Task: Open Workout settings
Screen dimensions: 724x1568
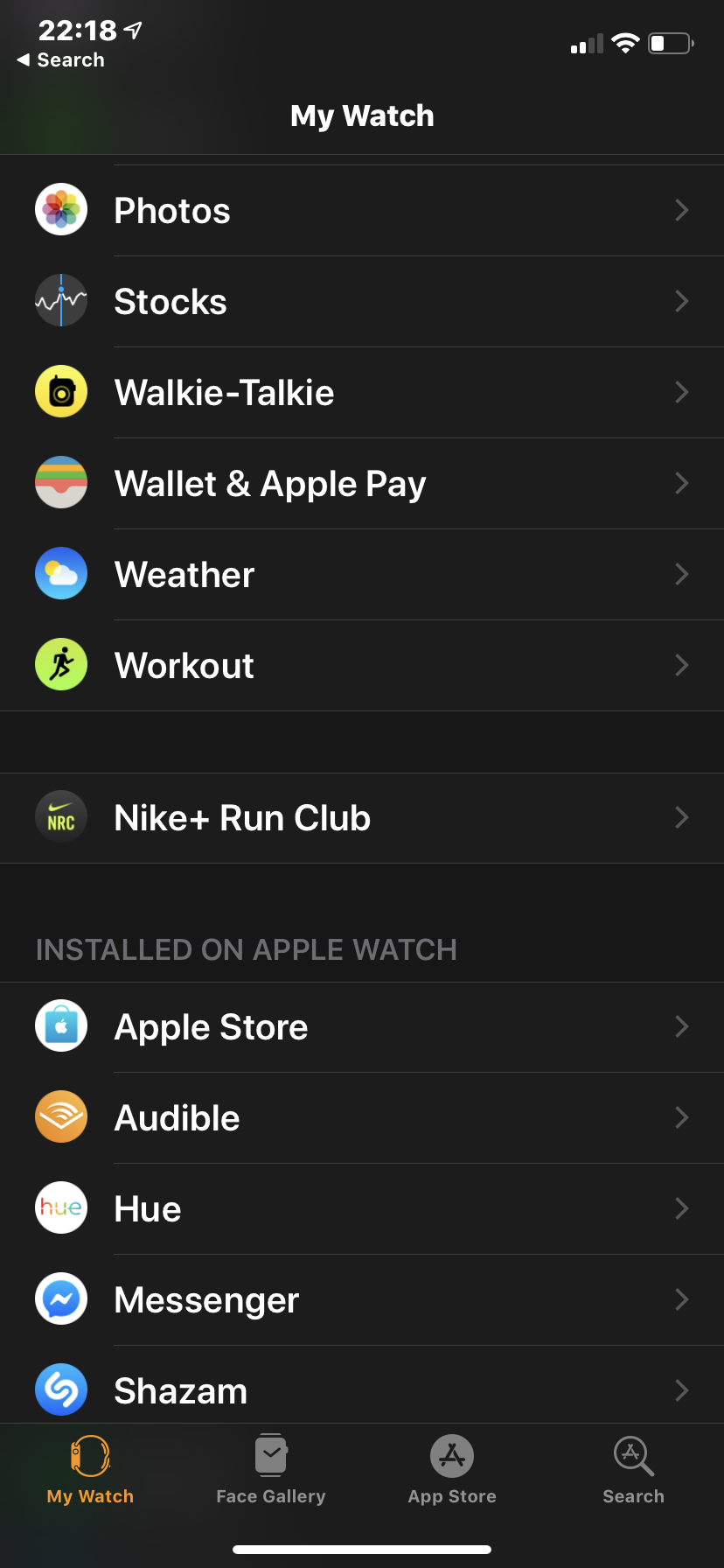Action: tap(362, 666)
